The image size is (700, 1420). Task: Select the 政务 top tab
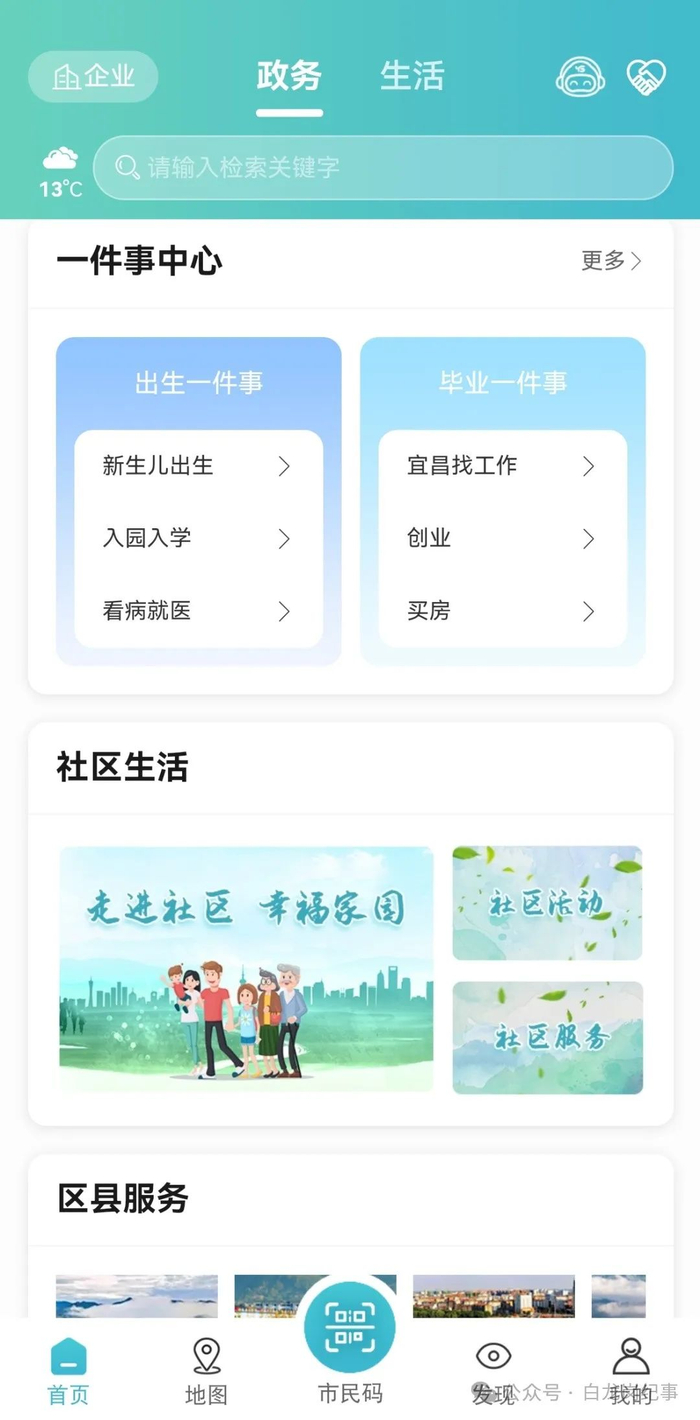point(289,77)
